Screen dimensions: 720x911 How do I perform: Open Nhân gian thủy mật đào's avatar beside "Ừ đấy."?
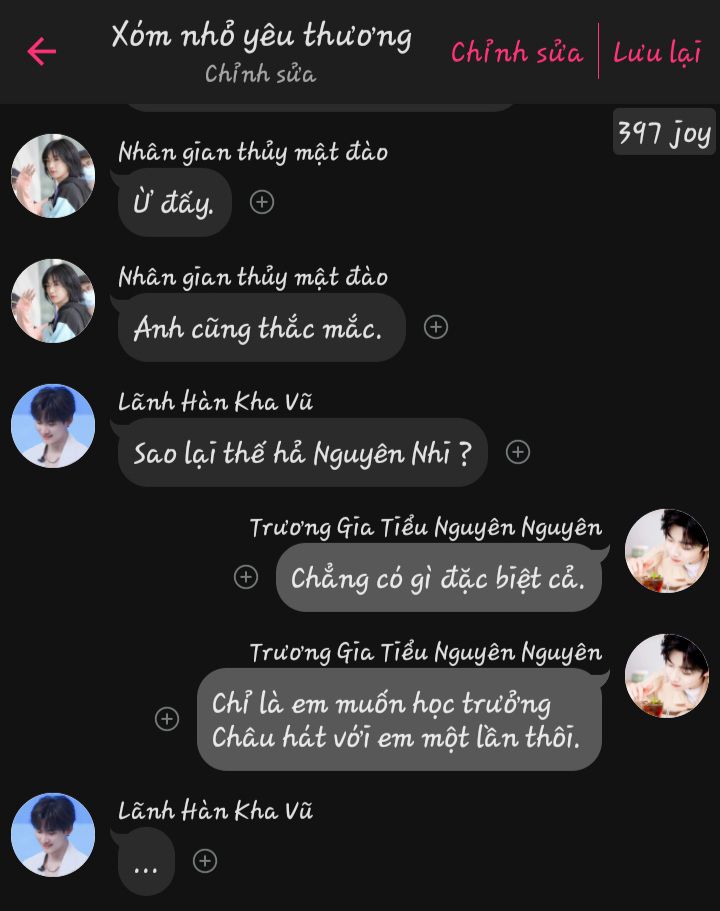click(52, 176)
